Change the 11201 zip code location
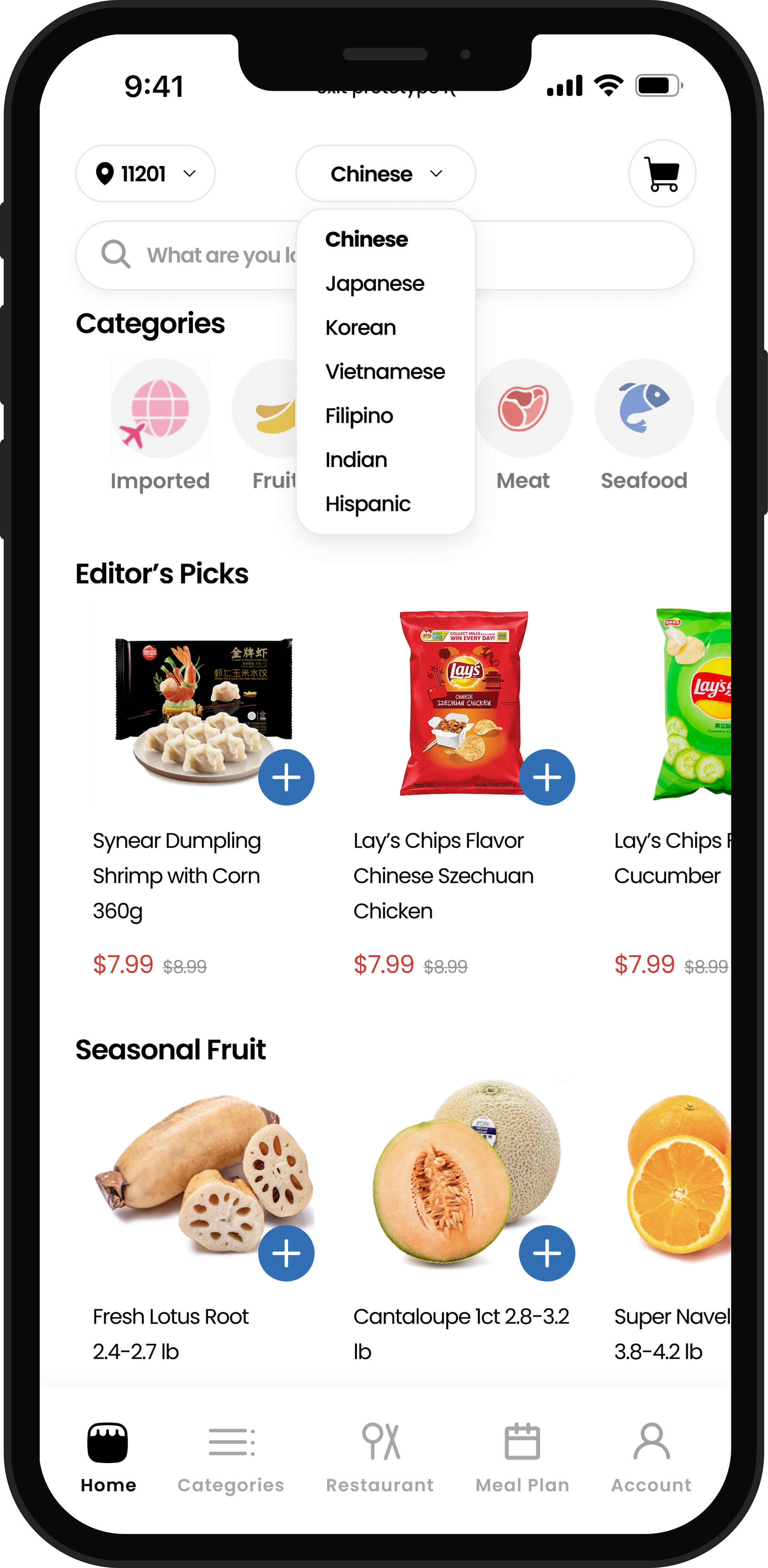The width and height of the screenshot is (768, 1568). [x=146, y=173]
